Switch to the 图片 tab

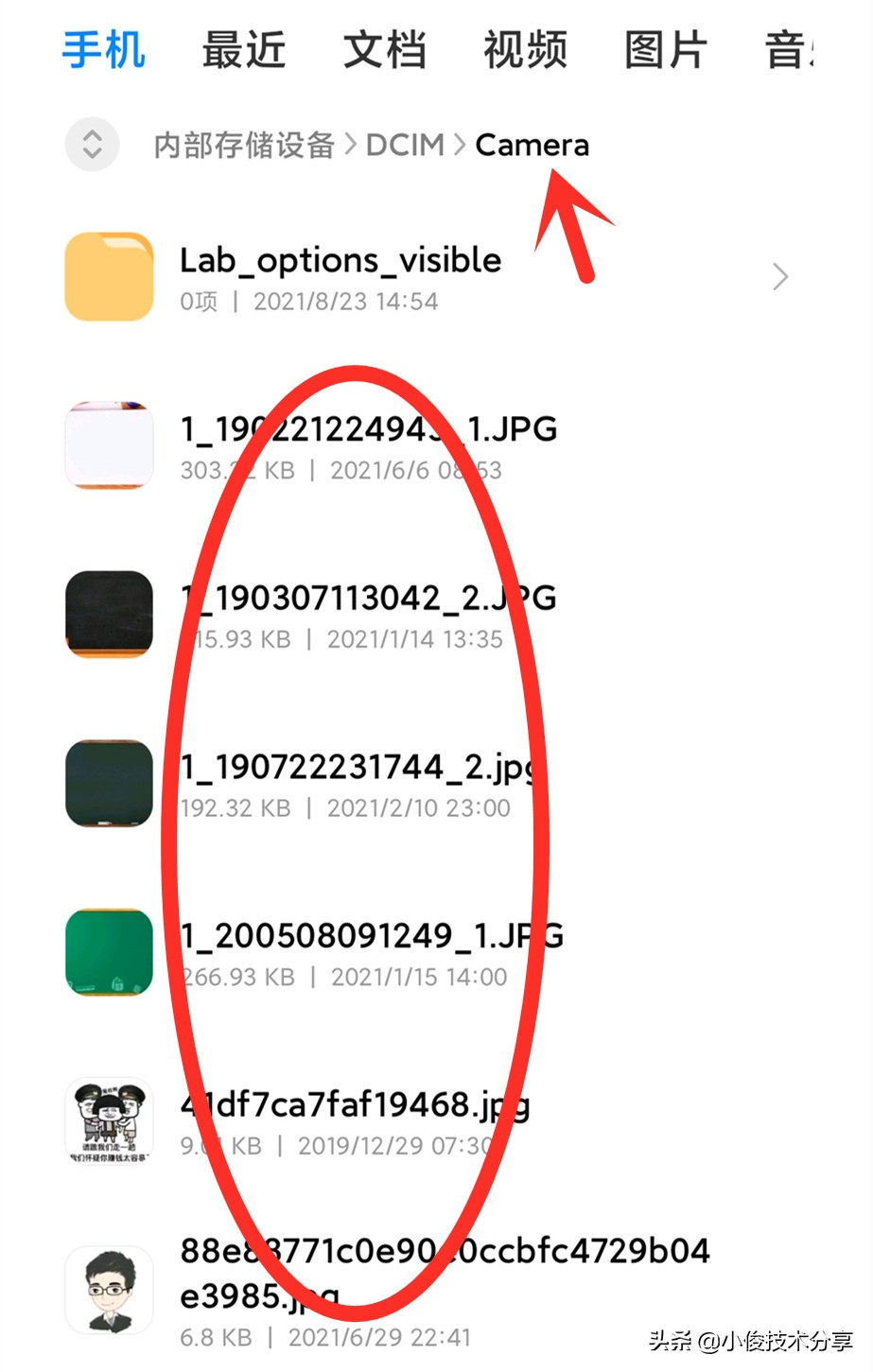point(665,49)
